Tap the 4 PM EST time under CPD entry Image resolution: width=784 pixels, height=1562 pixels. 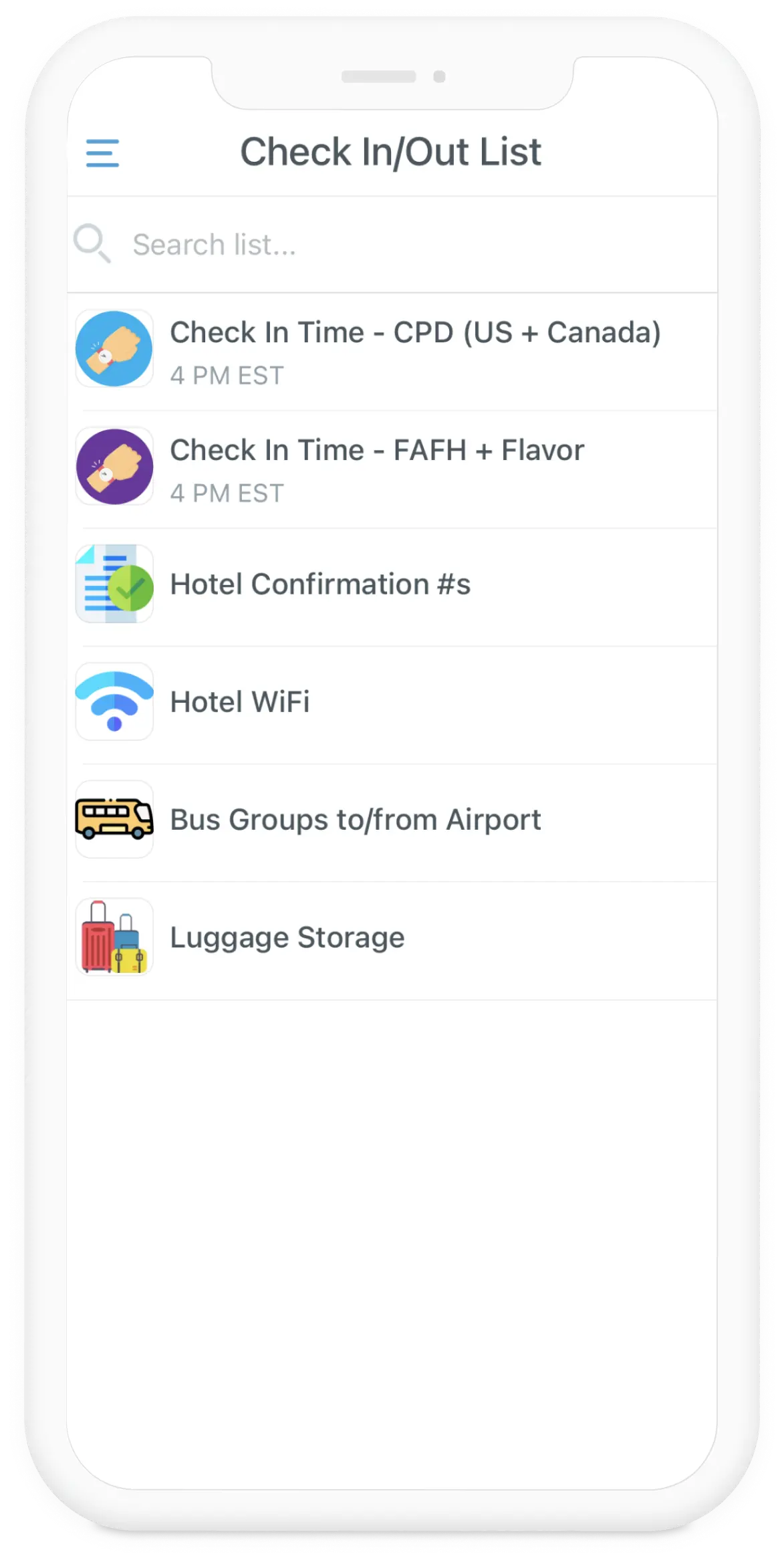click(x=226, y=376)
